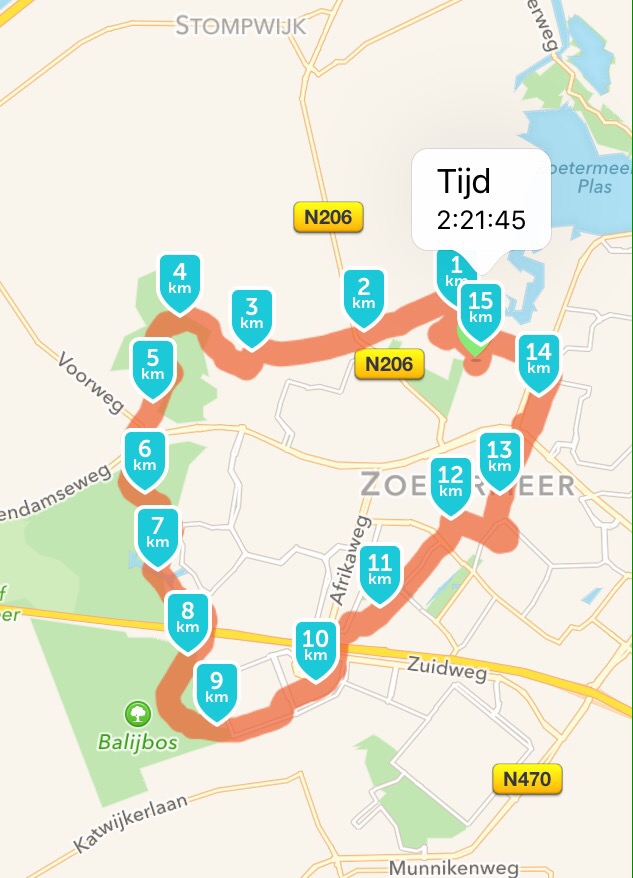Open the 10 km marker
This screenshot has width=633, height=878.
tap(316, 645)
